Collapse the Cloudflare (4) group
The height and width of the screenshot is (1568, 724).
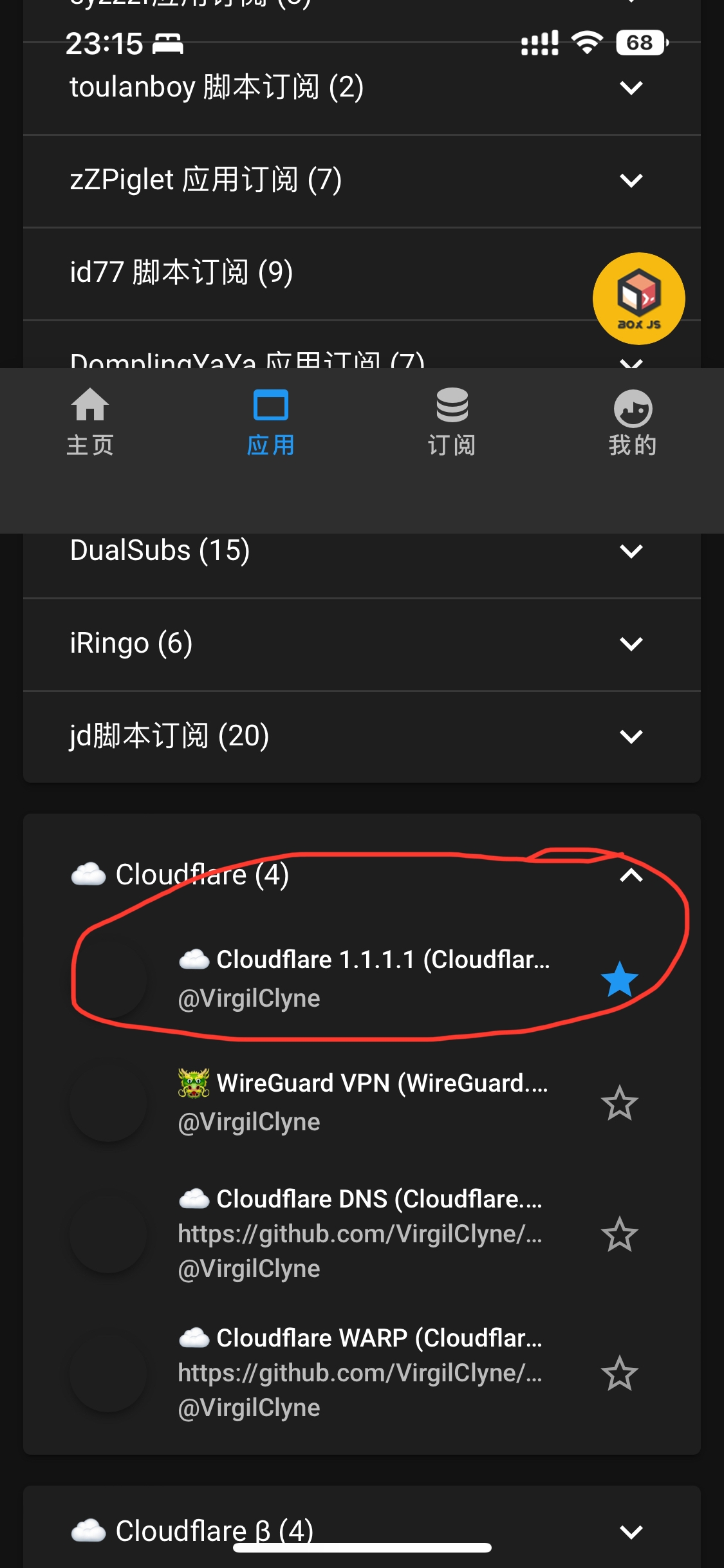coord(631,875)
